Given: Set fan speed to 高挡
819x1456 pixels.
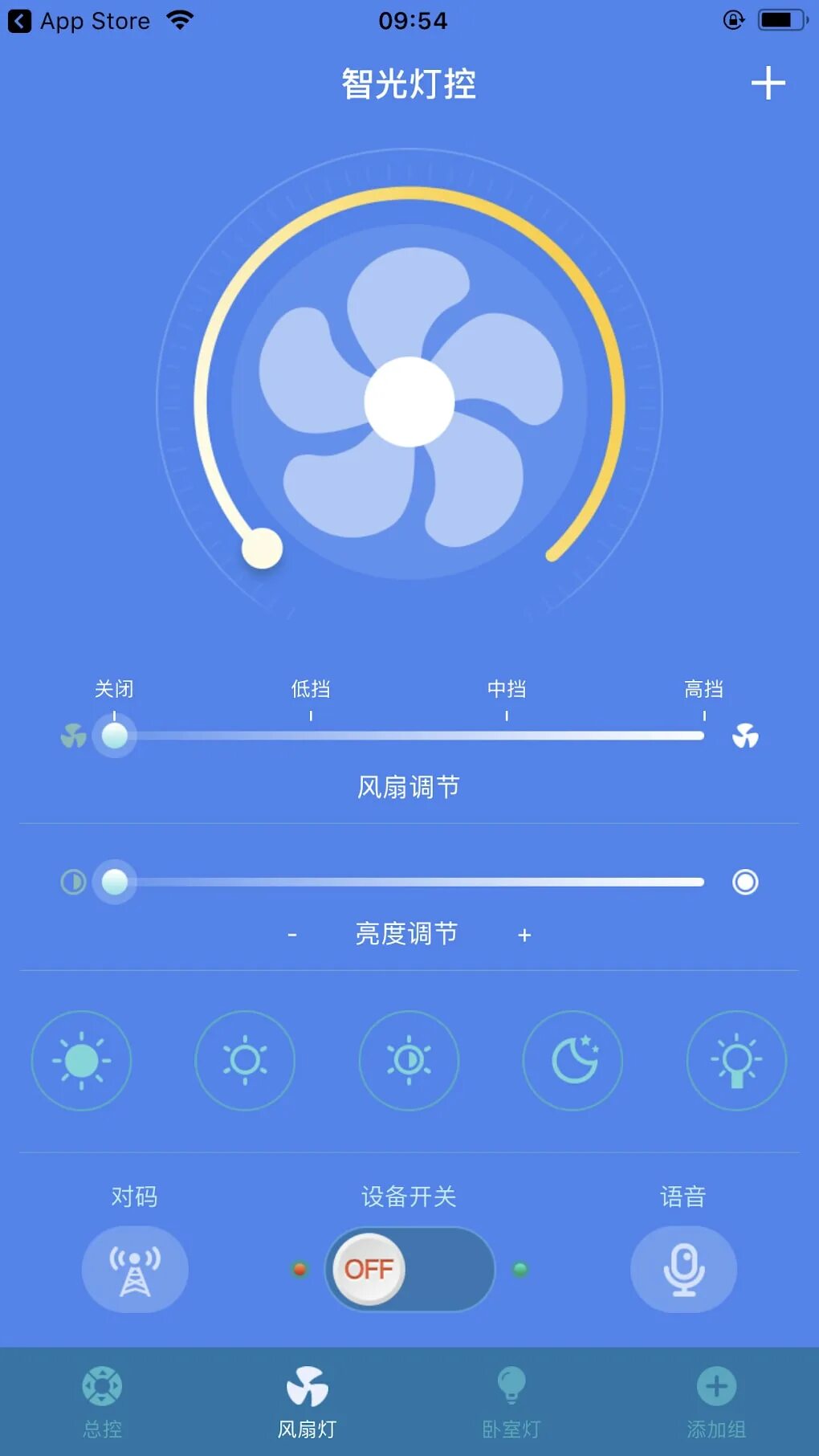Looking at the screenshot, I should tap(703, 735).
